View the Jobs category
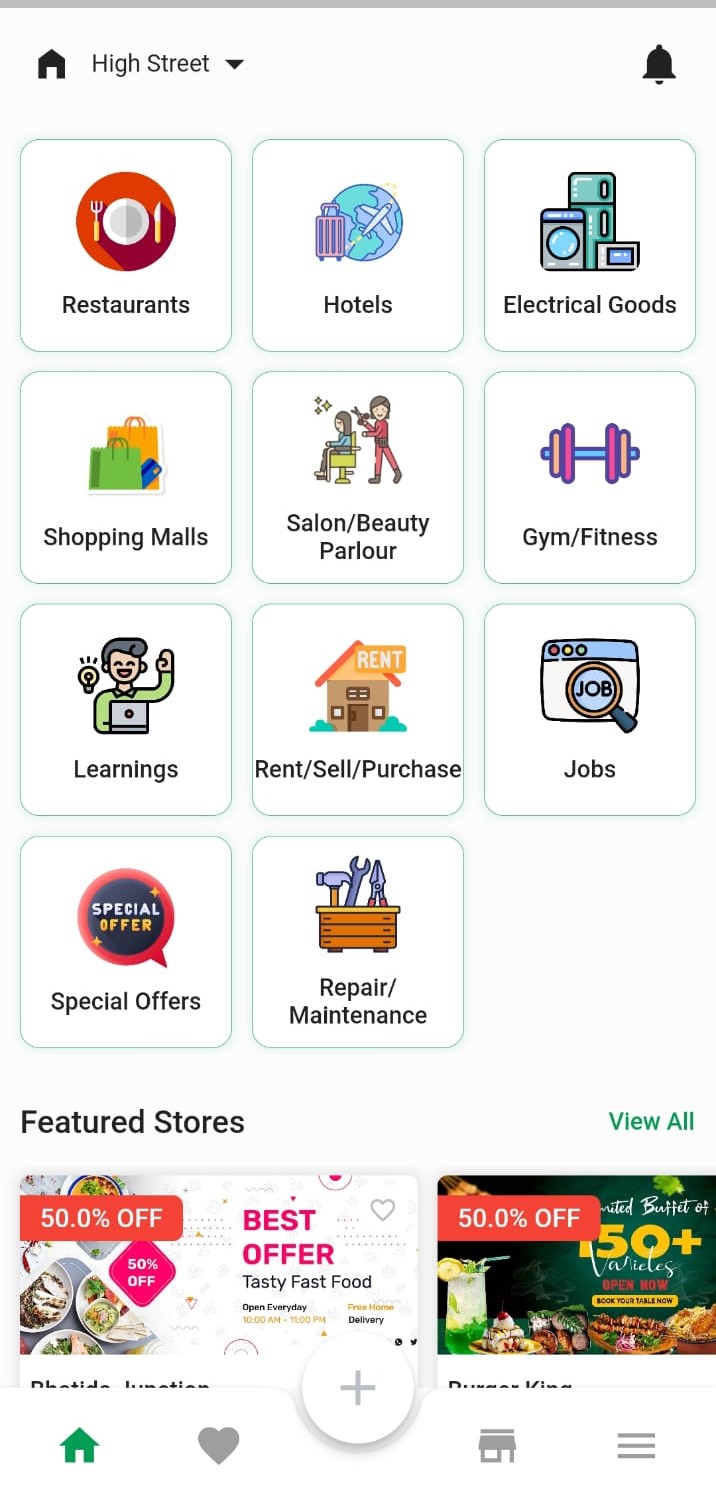 590,710
